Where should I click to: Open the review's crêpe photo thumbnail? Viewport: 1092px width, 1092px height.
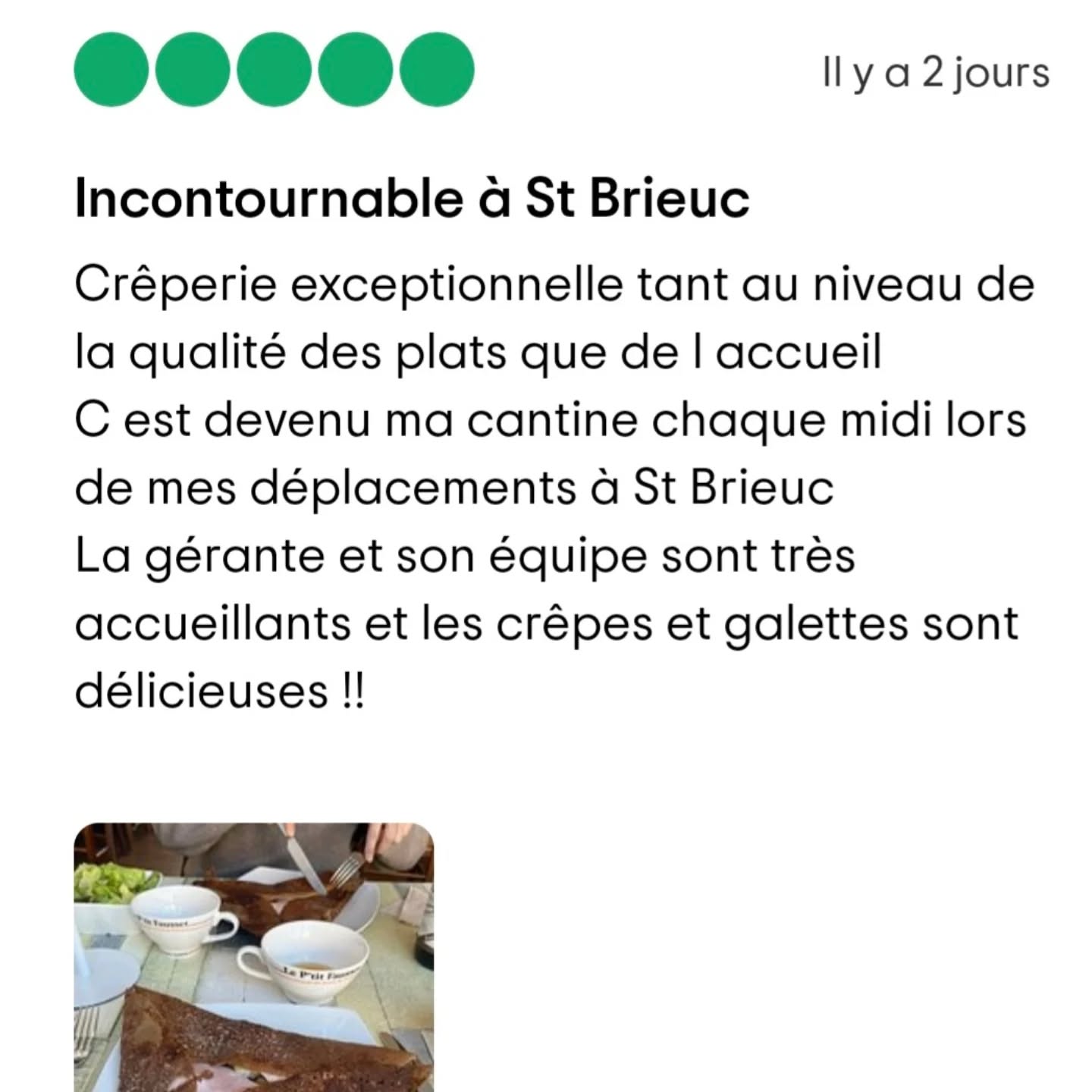pyautogui.click(x=254, y=957)
